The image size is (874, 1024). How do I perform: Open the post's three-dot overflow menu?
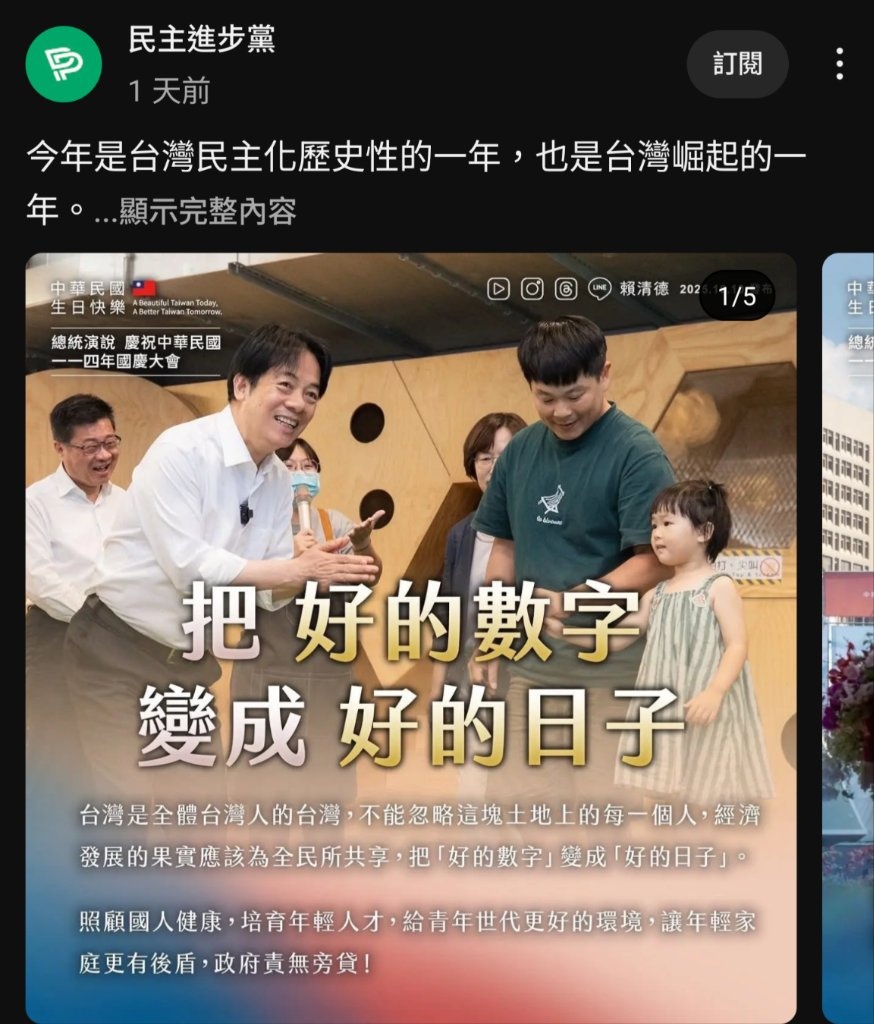click(x=839, y=64)
